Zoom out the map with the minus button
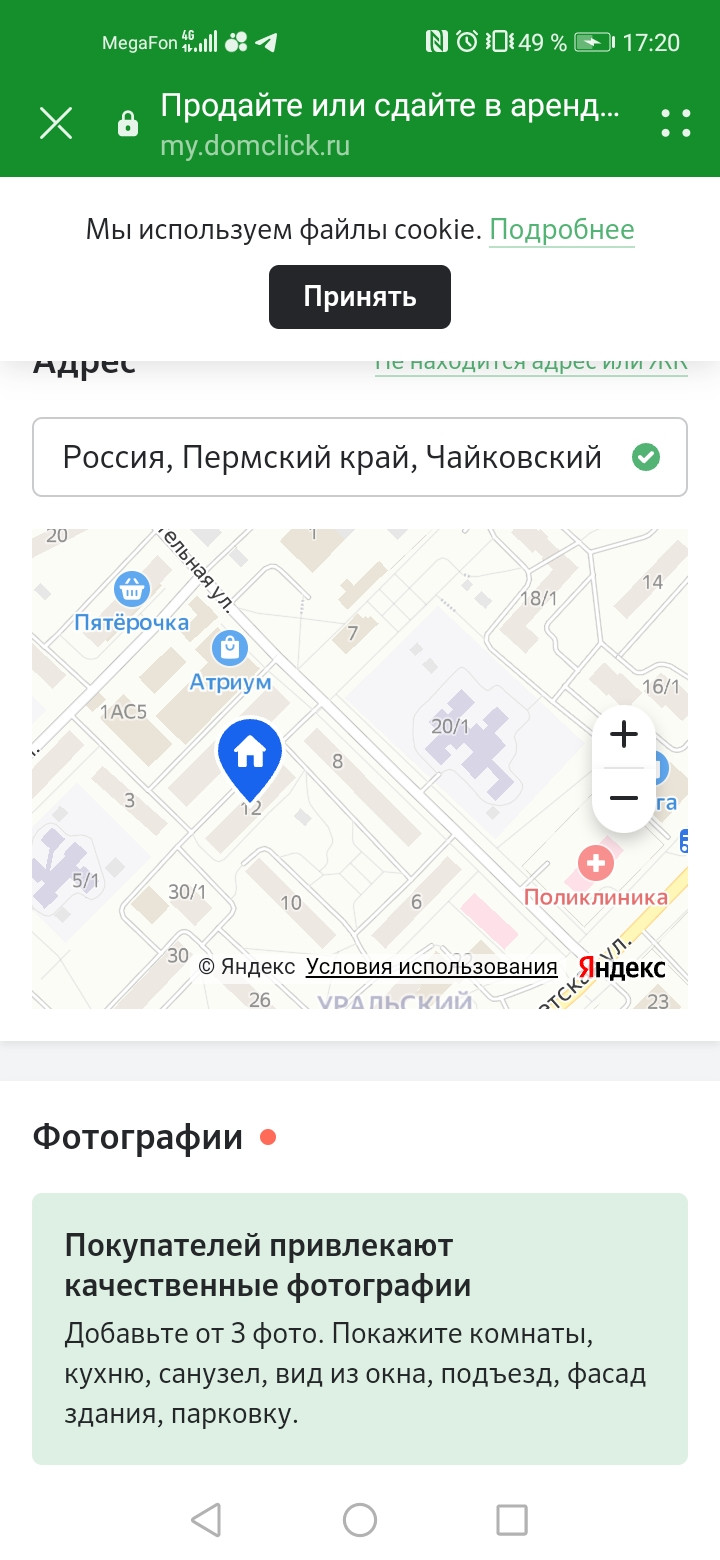The height and width of the screenshot is (1560, 720). (x=624, y=798)
